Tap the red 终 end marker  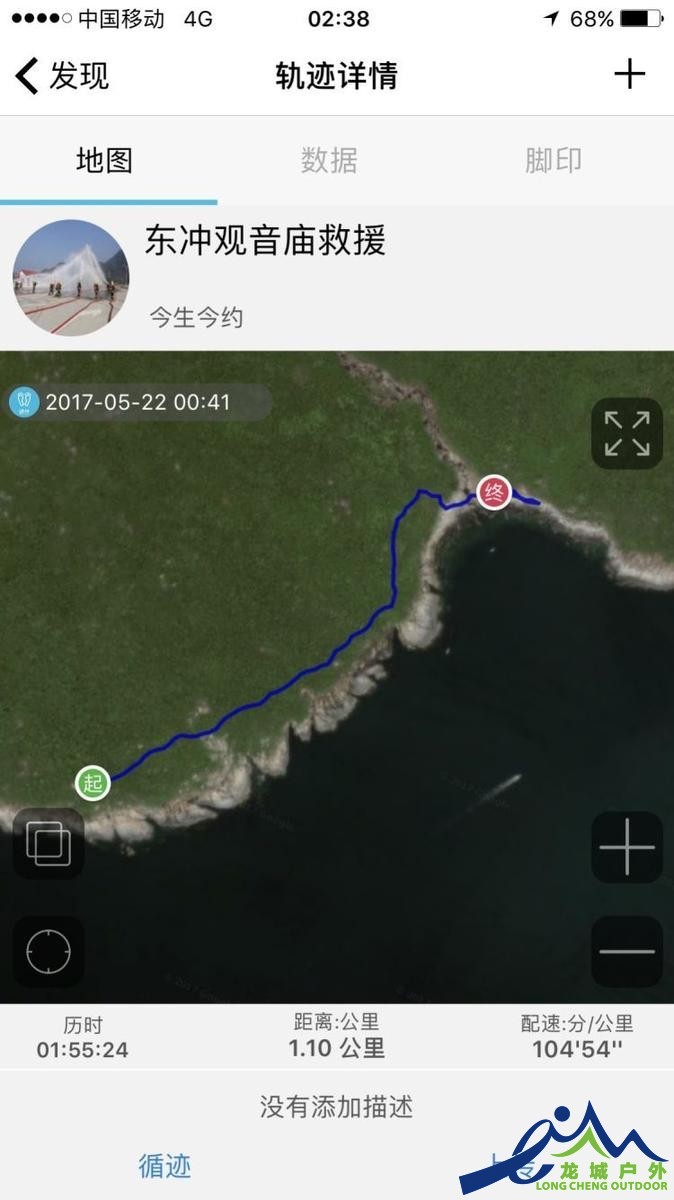point(493,492)
